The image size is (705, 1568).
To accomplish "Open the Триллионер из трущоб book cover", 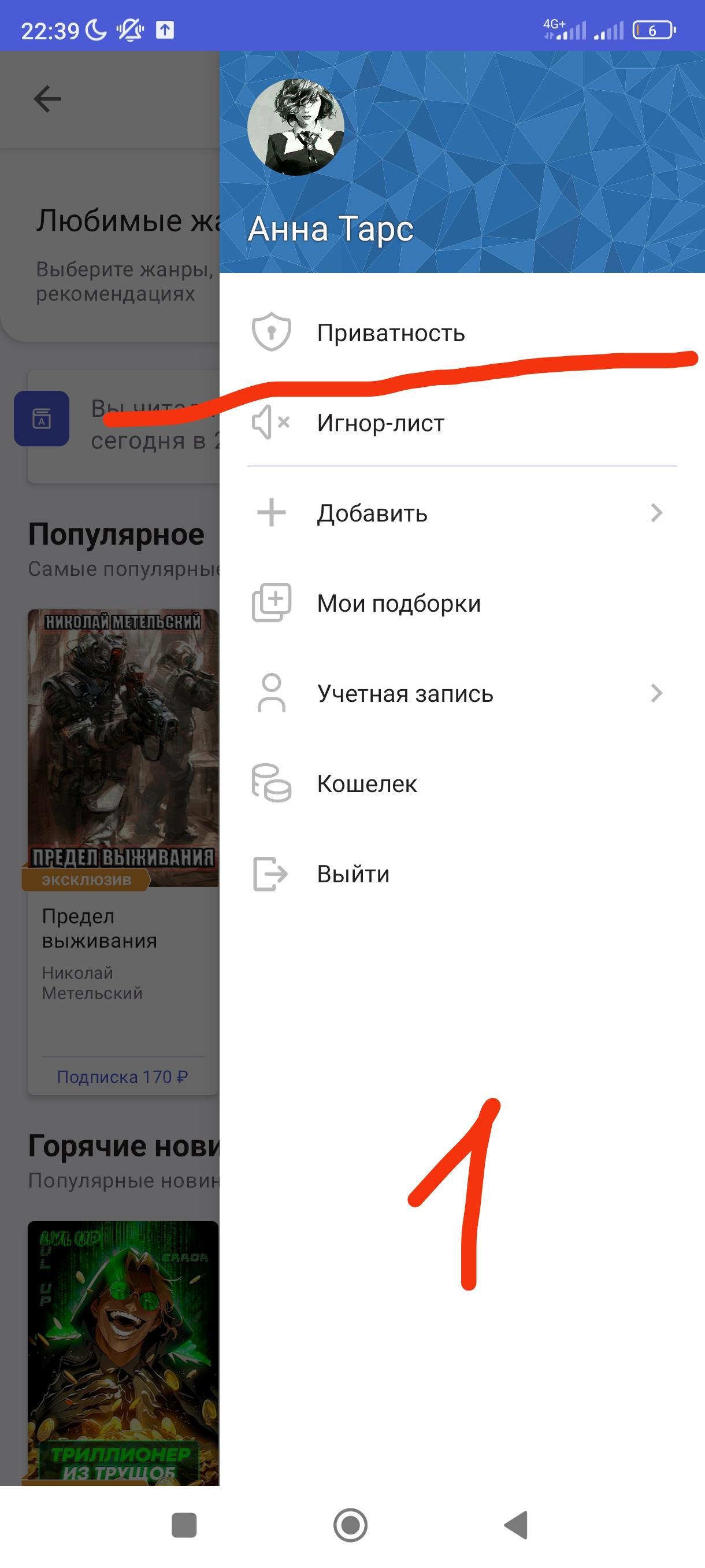I will pos(123,1351).
